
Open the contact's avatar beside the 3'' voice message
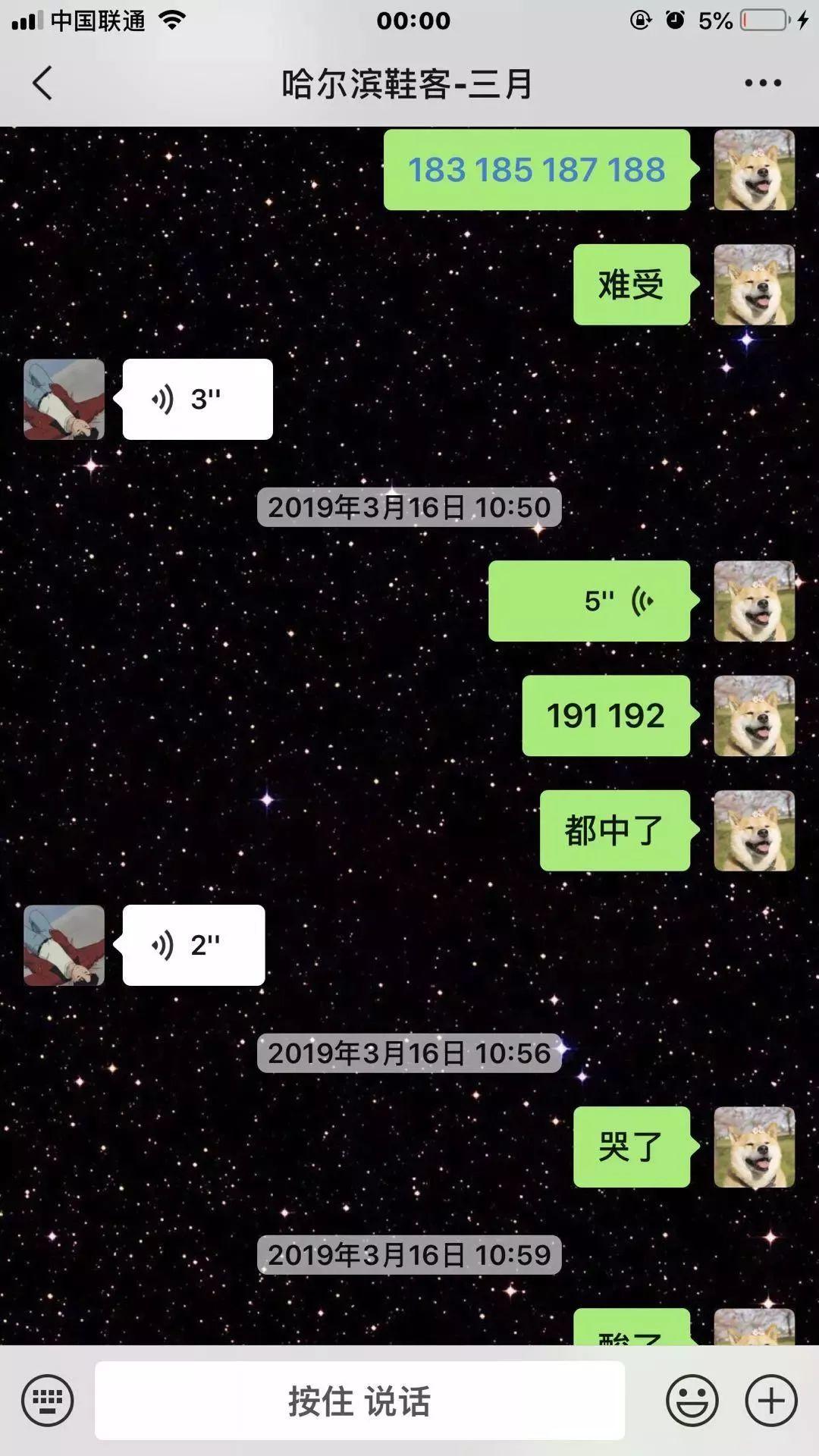pos(64,399)
